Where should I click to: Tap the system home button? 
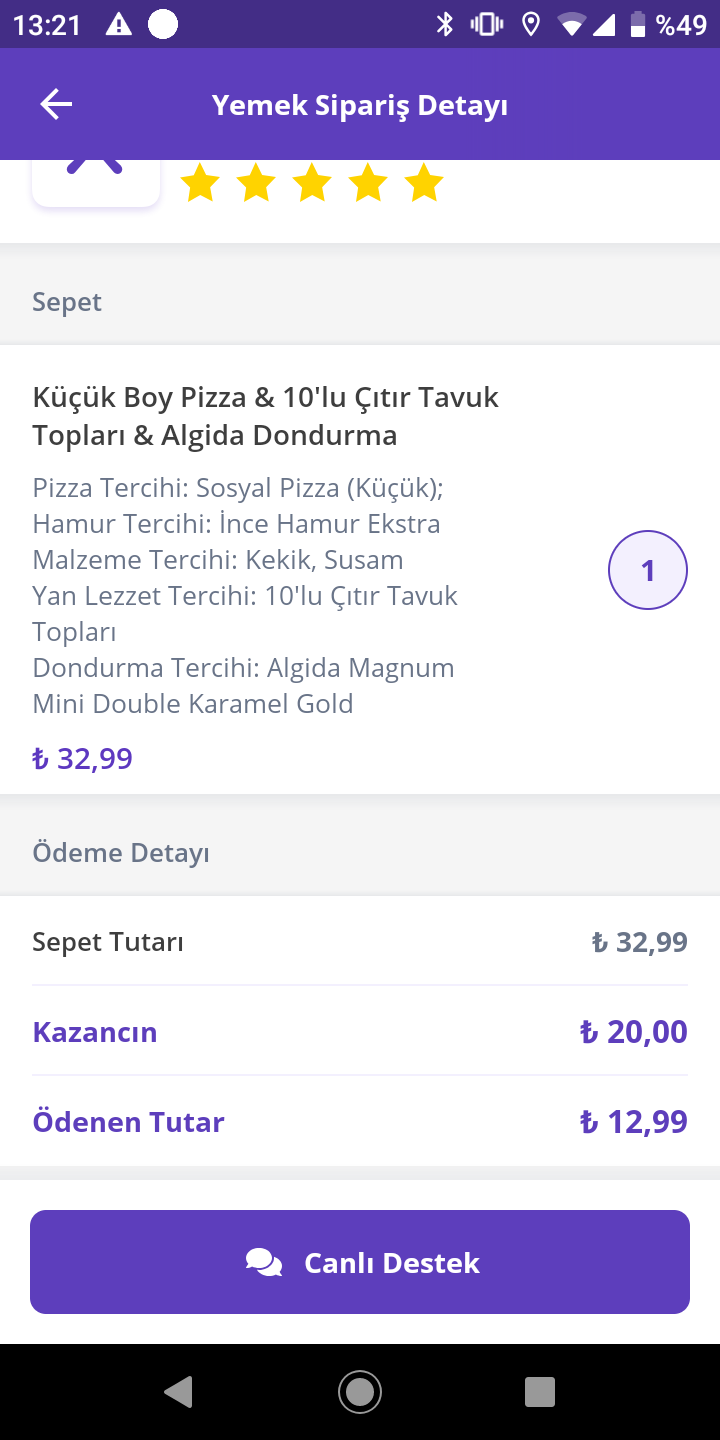tap(360, 1392)
